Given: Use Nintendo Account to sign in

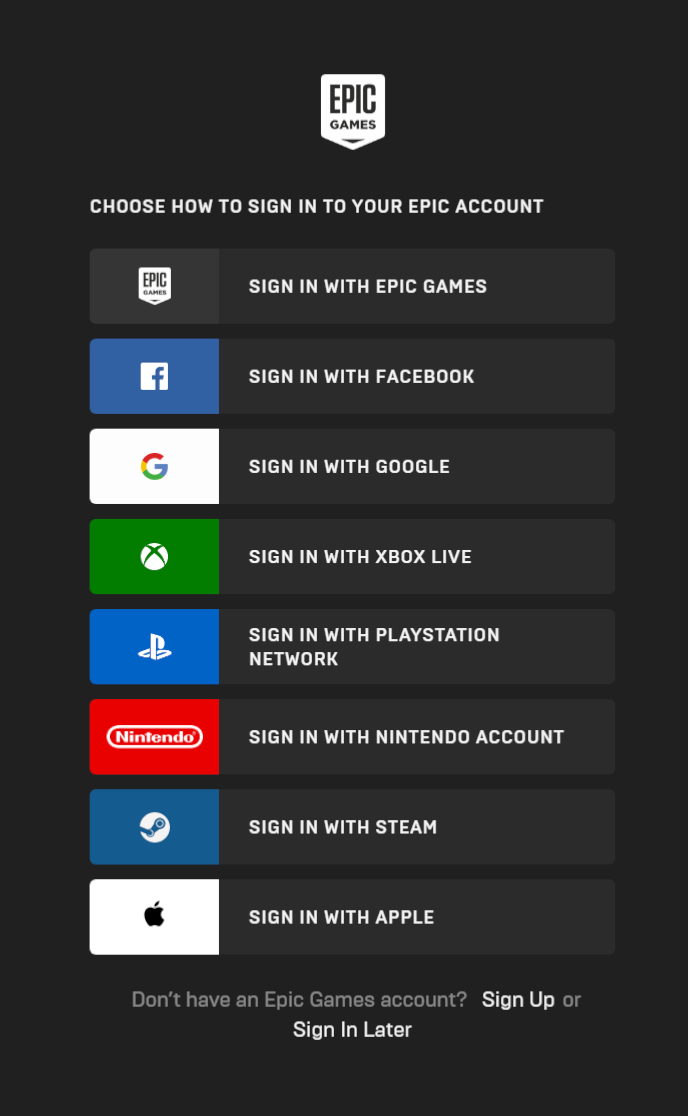Looking at the screenshot, I should pyautogui.click(x=352, y=736).
